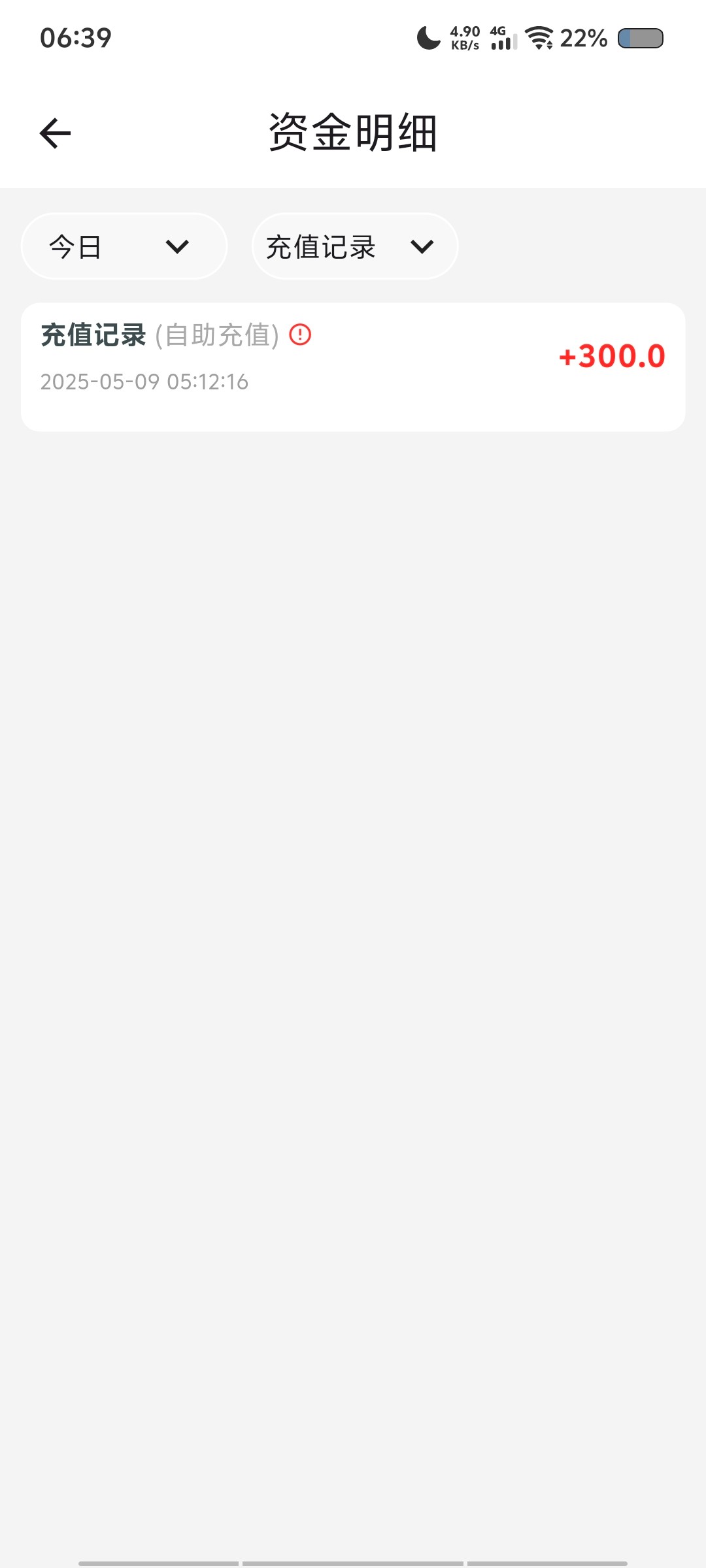Tap the red info icon beside 自助充值
This screenshot has height=1568, width=706.
pyautogui.click(x=300, y=335)
